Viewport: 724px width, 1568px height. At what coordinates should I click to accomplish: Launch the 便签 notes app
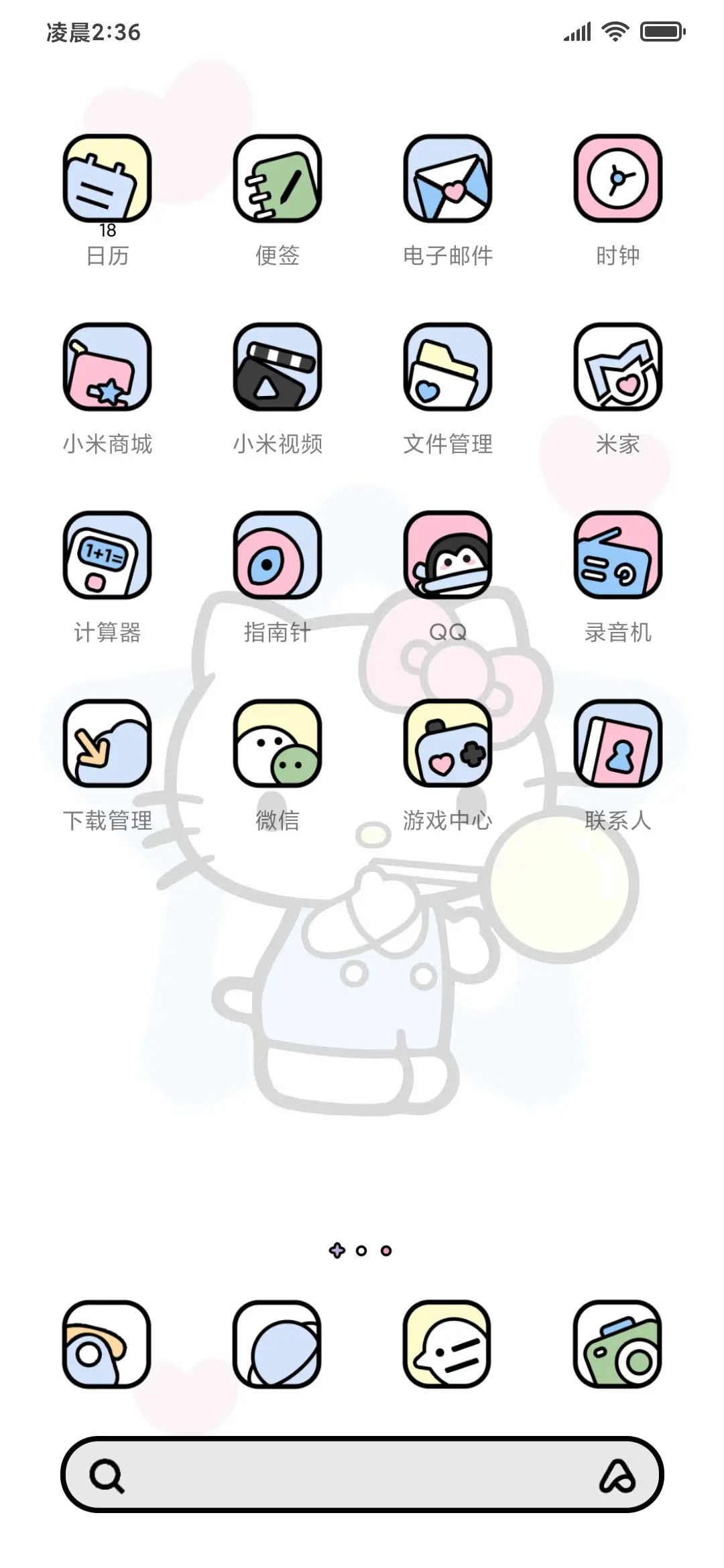(278, 181)
